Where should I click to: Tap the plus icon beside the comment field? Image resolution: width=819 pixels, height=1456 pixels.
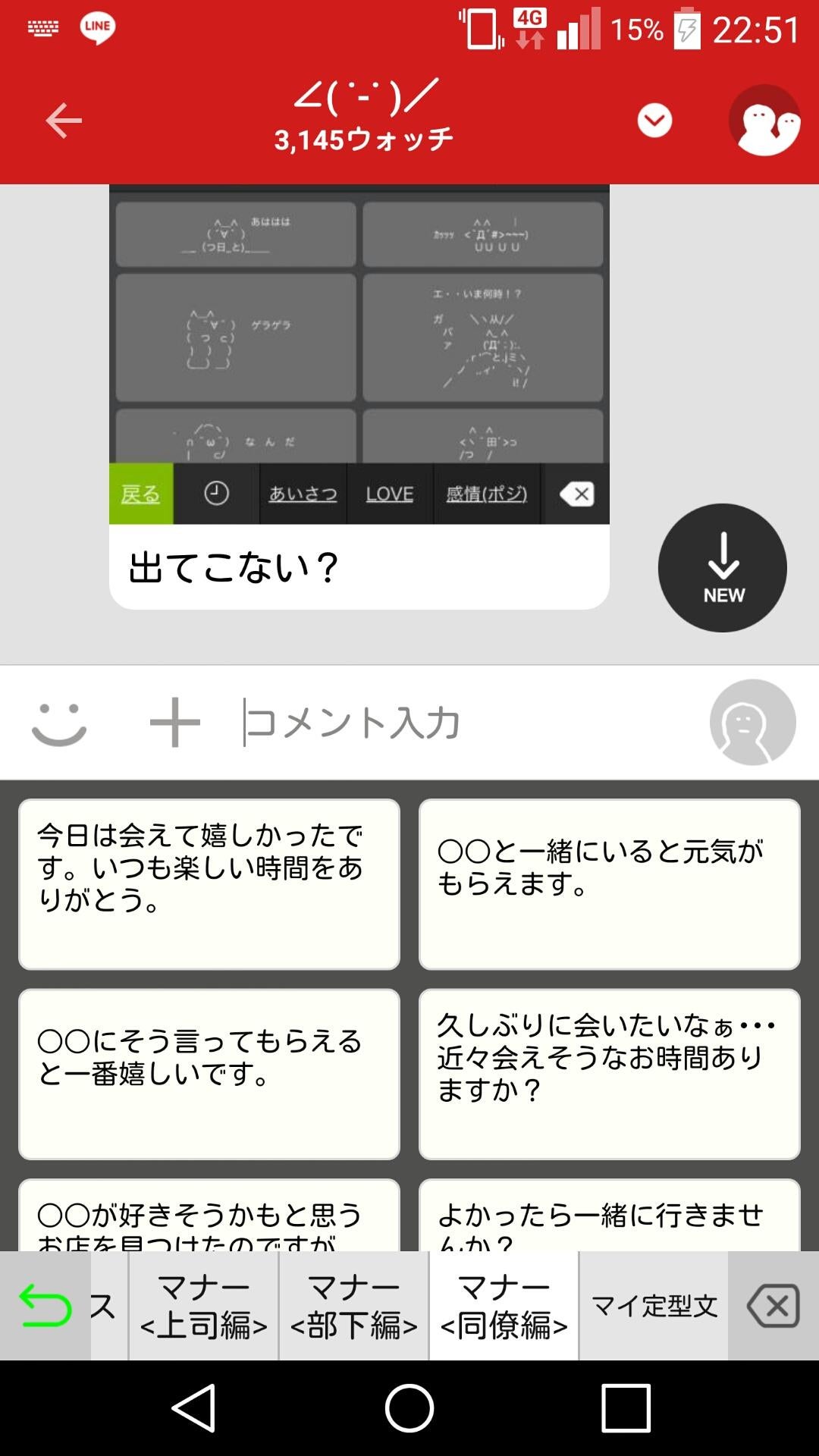tap(174, 722)
